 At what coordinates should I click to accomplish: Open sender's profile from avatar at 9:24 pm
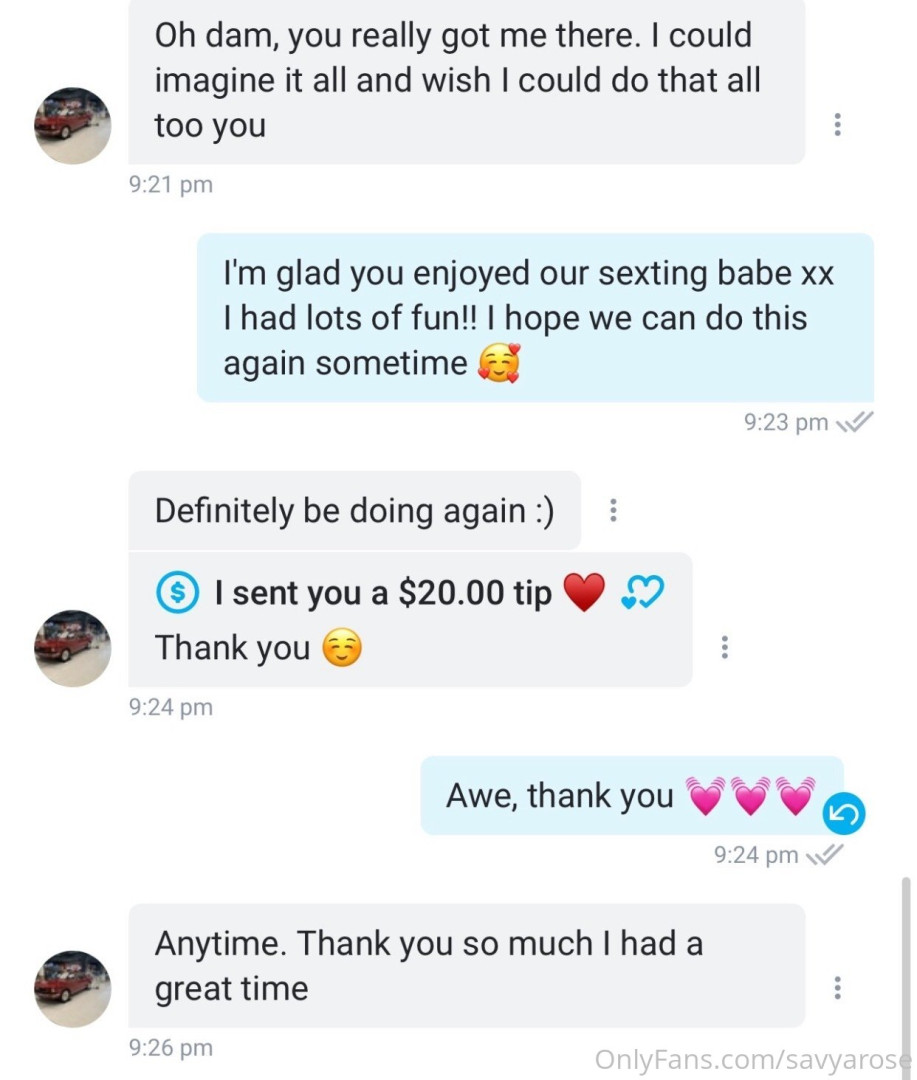click(72, 648)
